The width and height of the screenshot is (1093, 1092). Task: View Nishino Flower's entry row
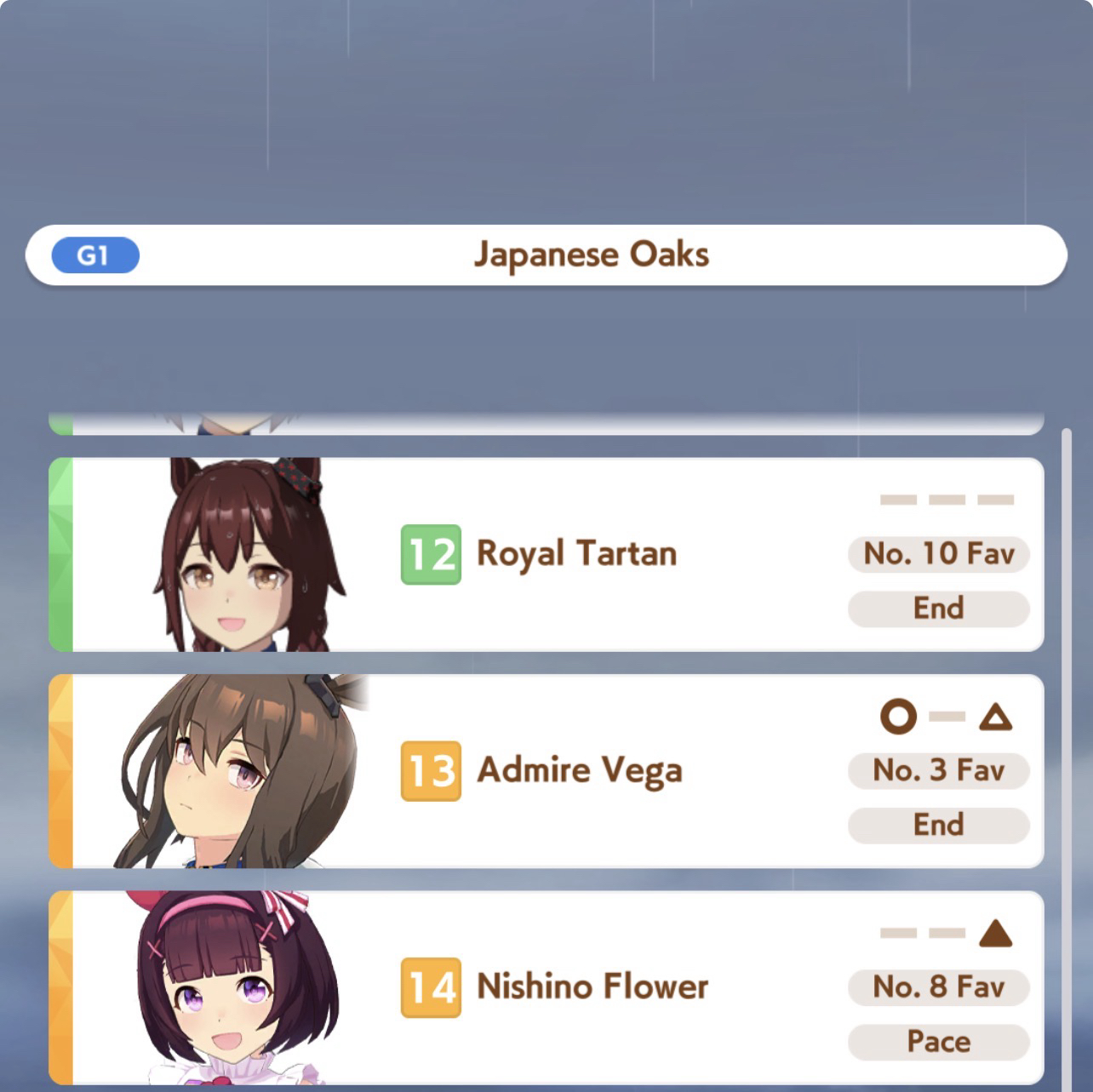(x=545, y=987)
